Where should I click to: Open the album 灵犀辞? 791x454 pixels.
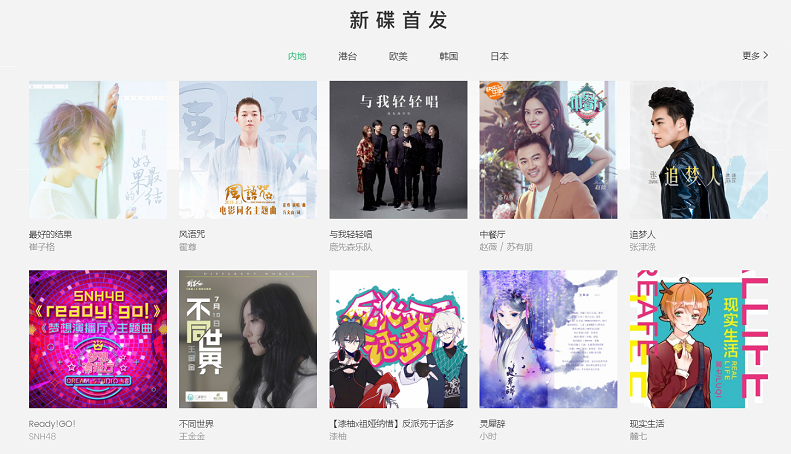(x=548, y=338)
